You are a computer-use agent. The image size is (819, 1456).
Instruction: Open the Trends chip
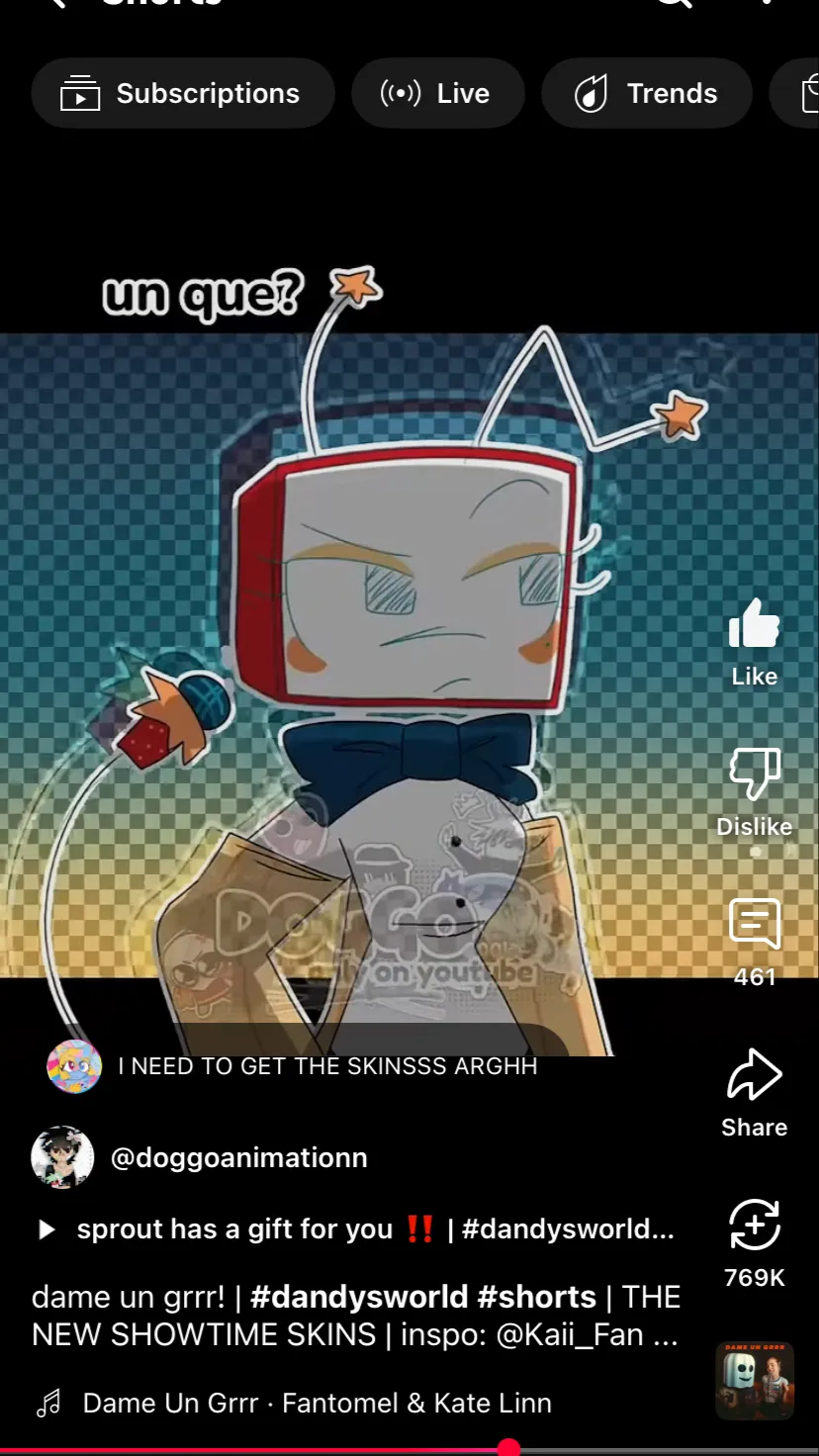click(646, 94)
